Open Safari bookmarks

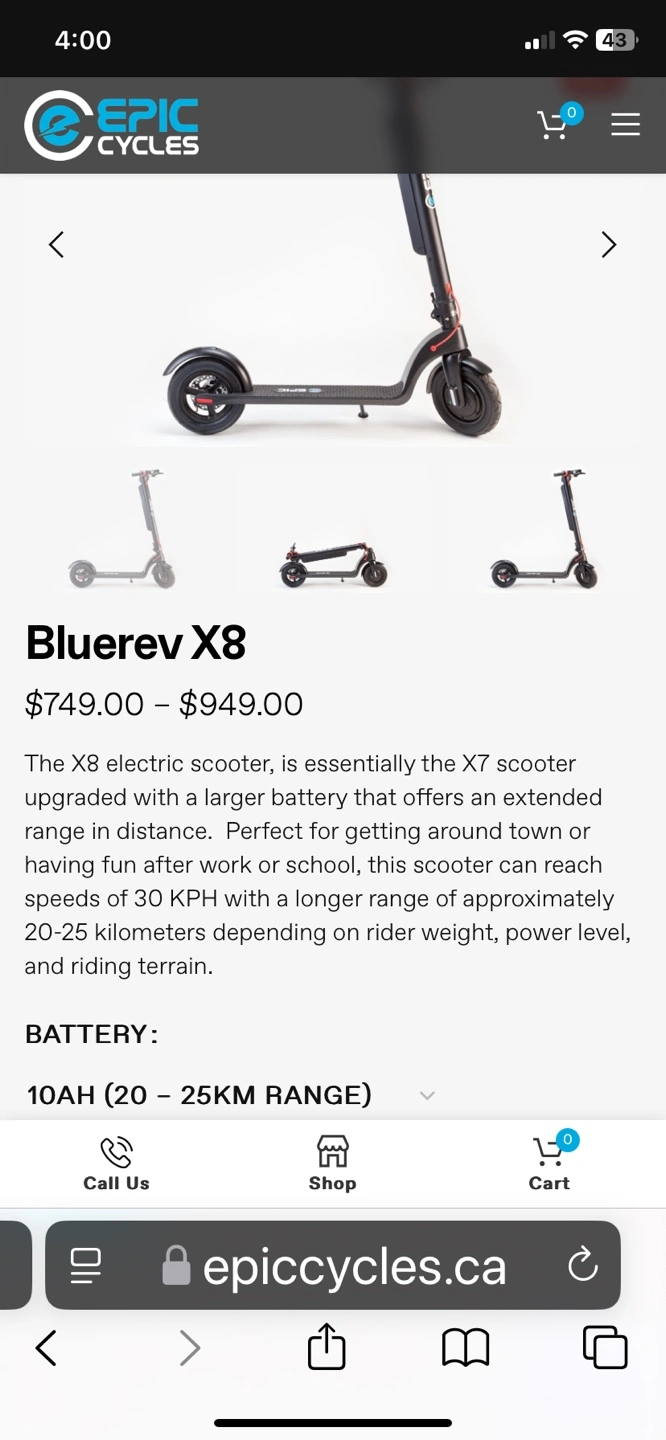(x=465, y=1348)
